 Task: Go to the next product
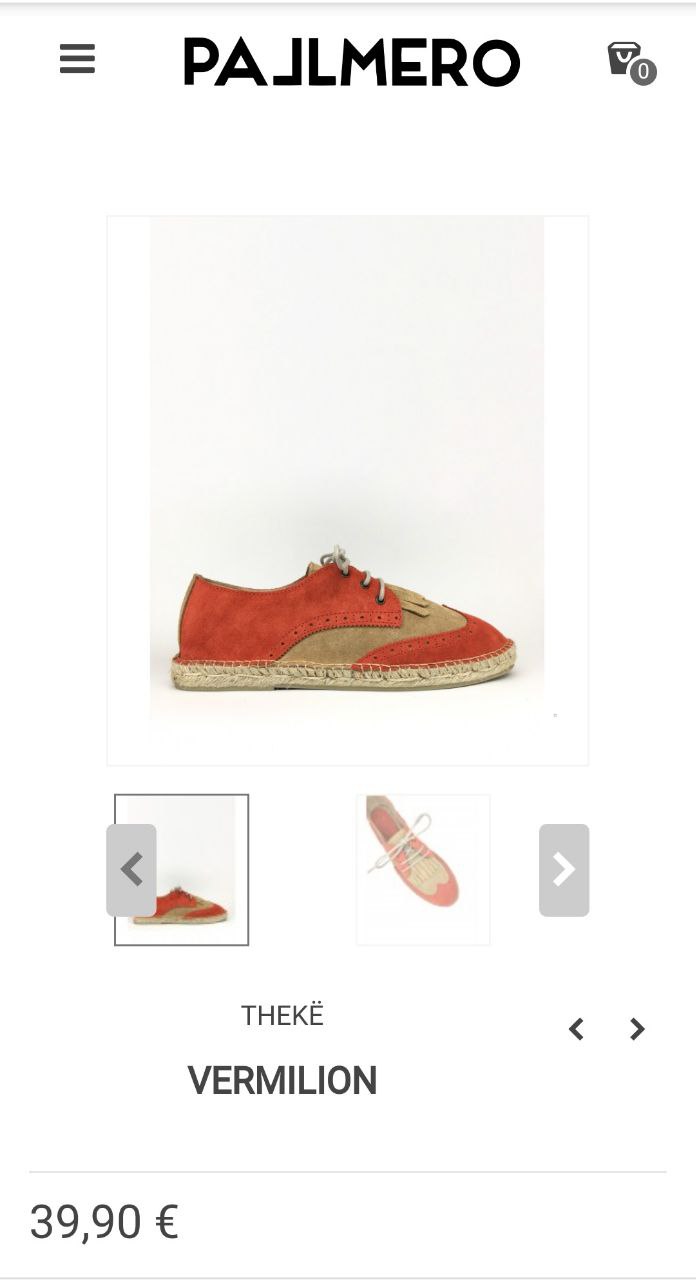637,1029
